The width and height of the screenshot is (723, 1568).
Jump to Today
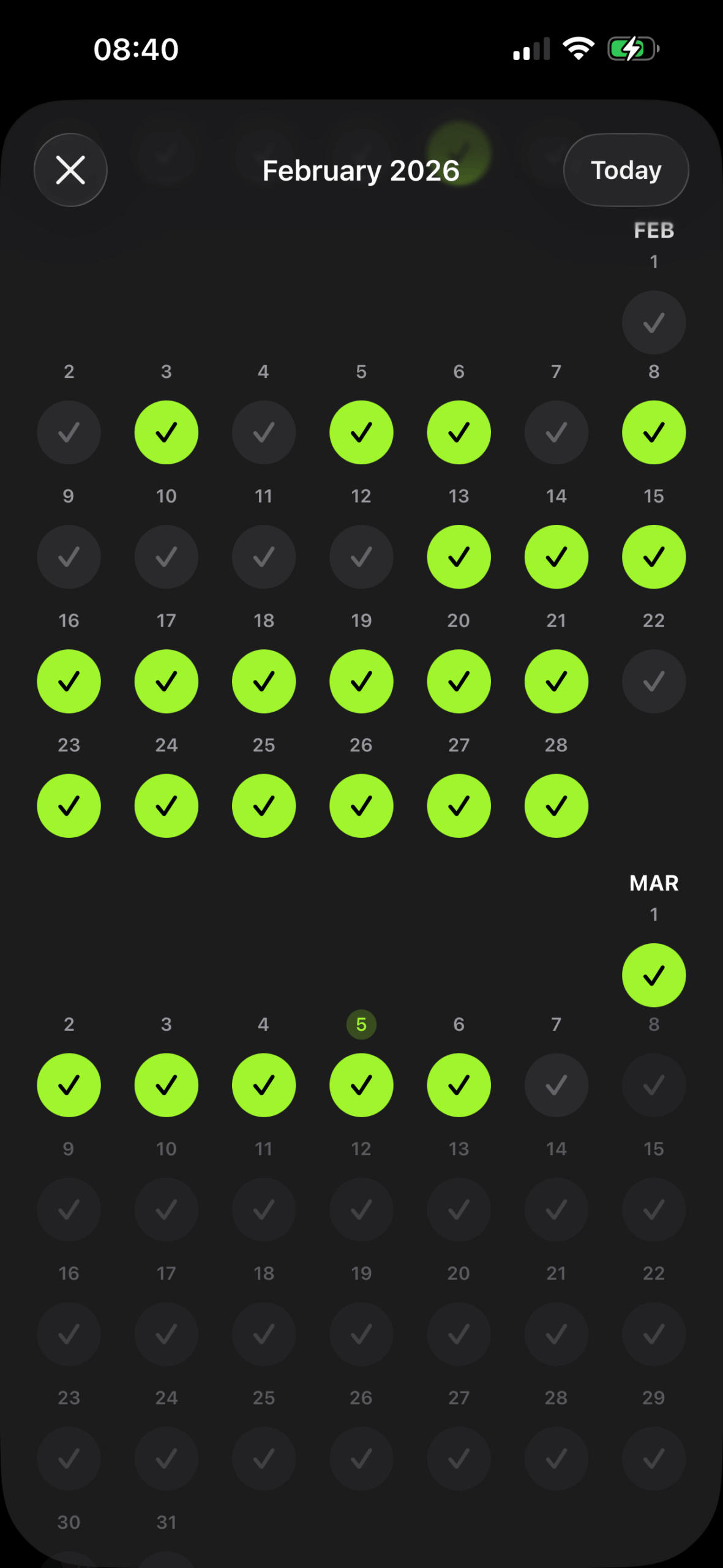(x=626, y=170)
